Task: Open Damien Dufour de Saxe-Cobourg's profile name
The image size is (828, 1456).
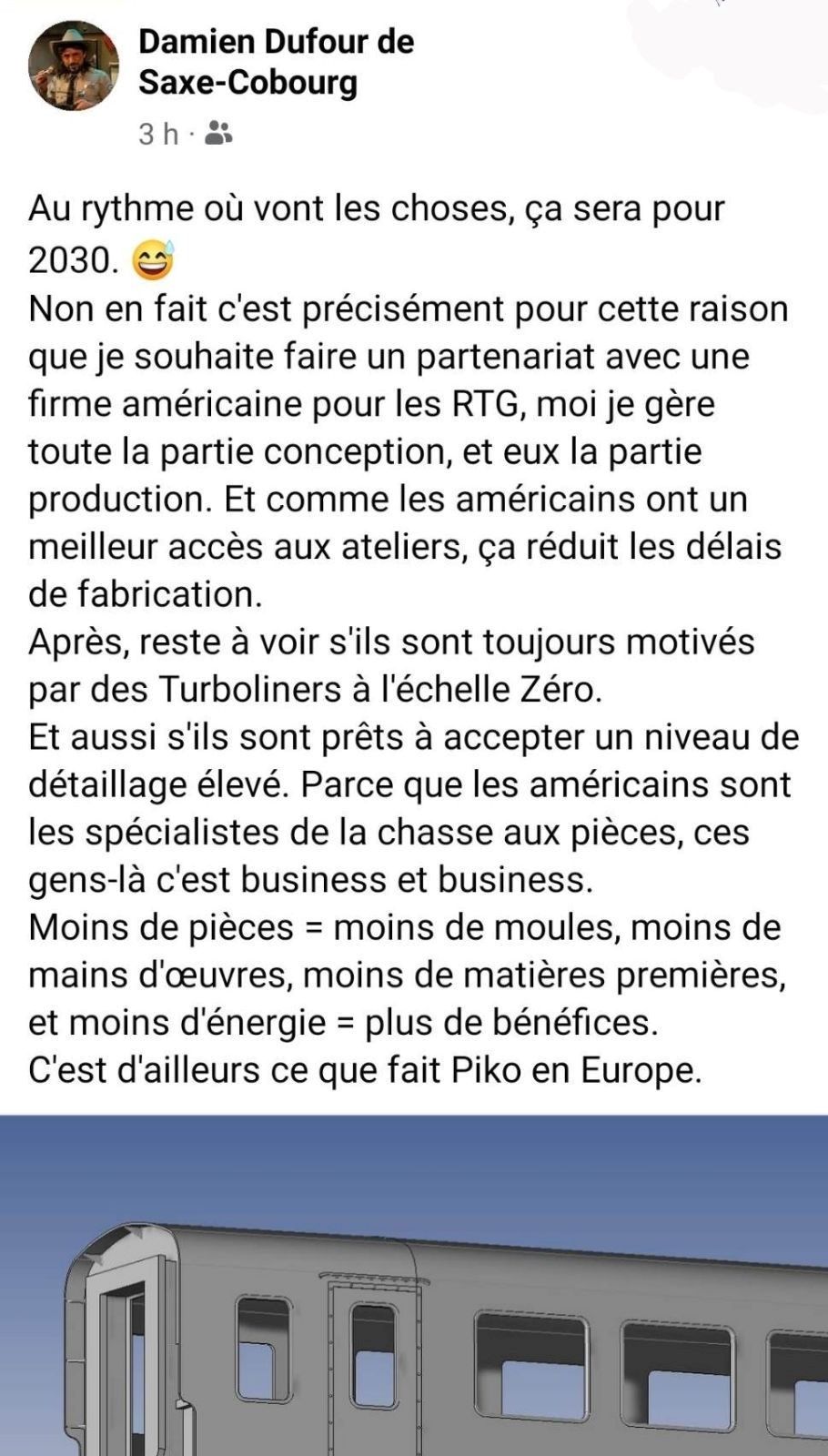Action: pyautogui.click(x=276, y=62)
